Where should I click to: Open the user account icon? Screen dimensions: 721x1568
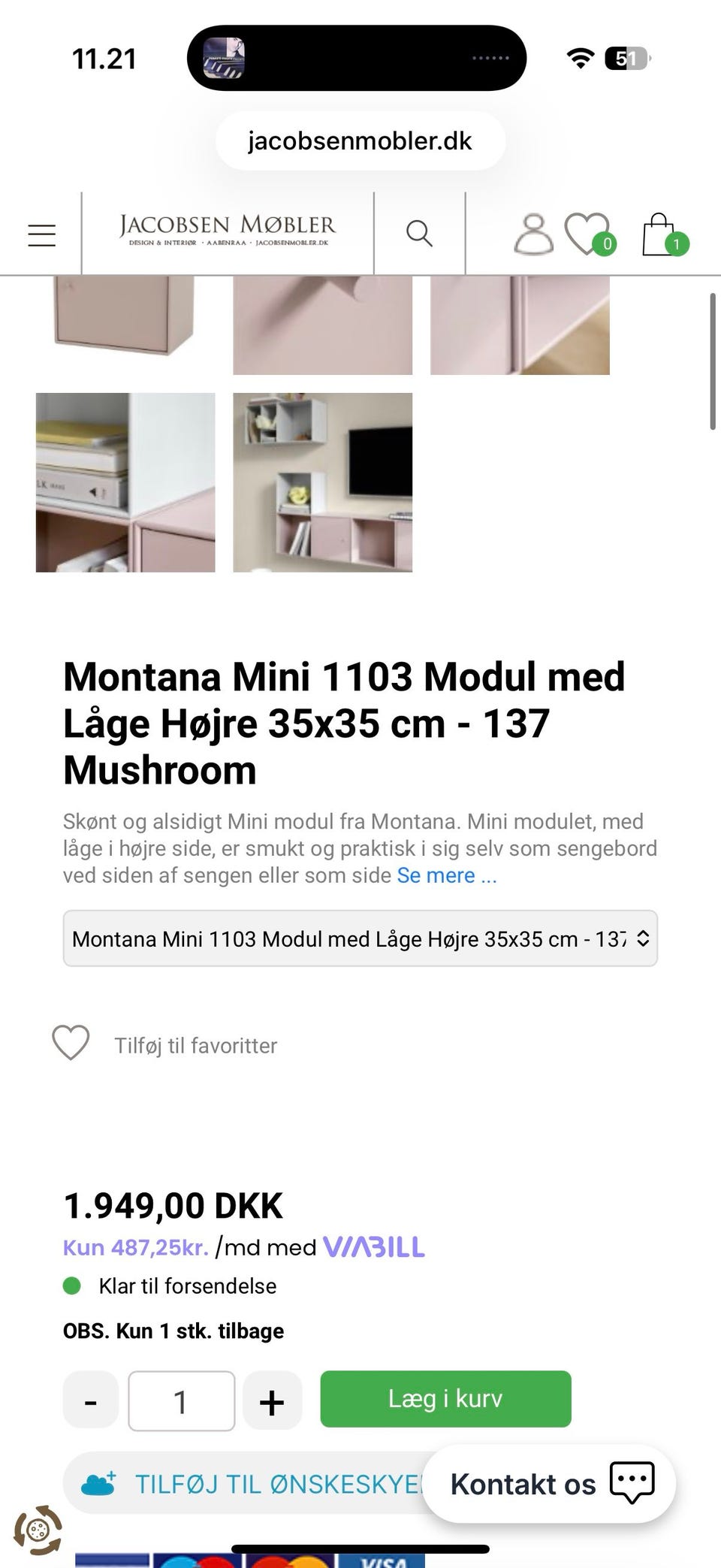click(533, 234)
